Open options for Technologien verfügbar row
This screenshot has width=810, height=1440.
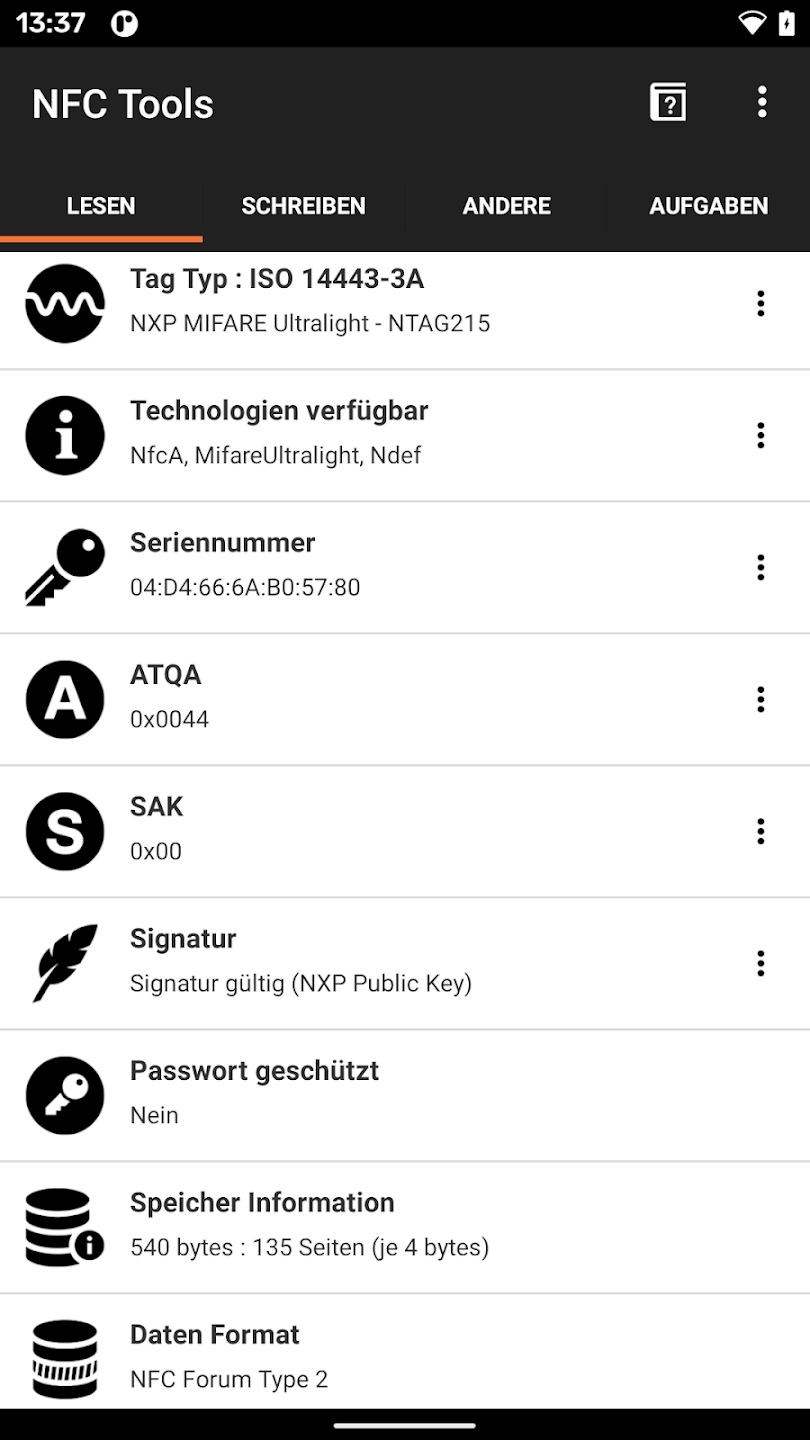coord(761,435)
